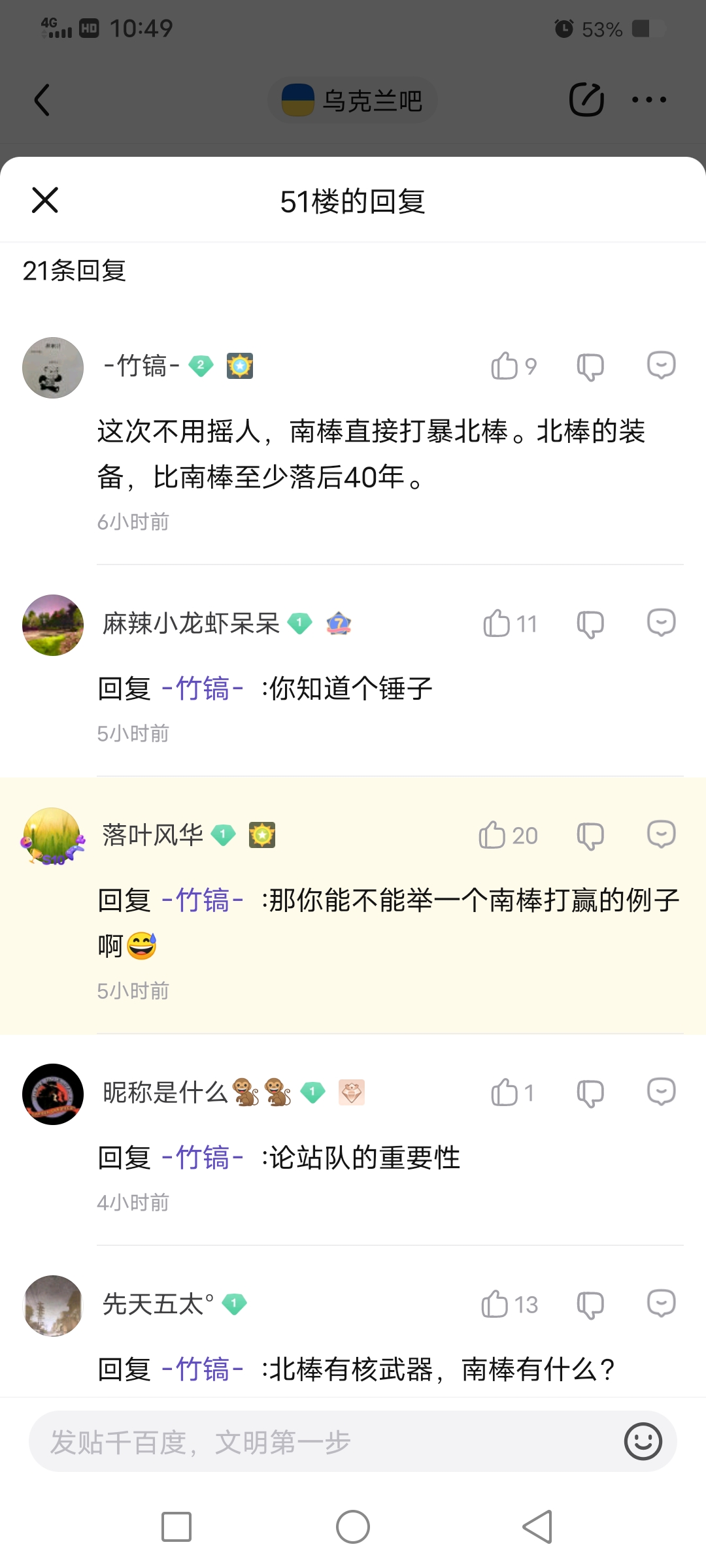706x1568 pixels.
Task: Open the emoji picker
Action: 643,1441
